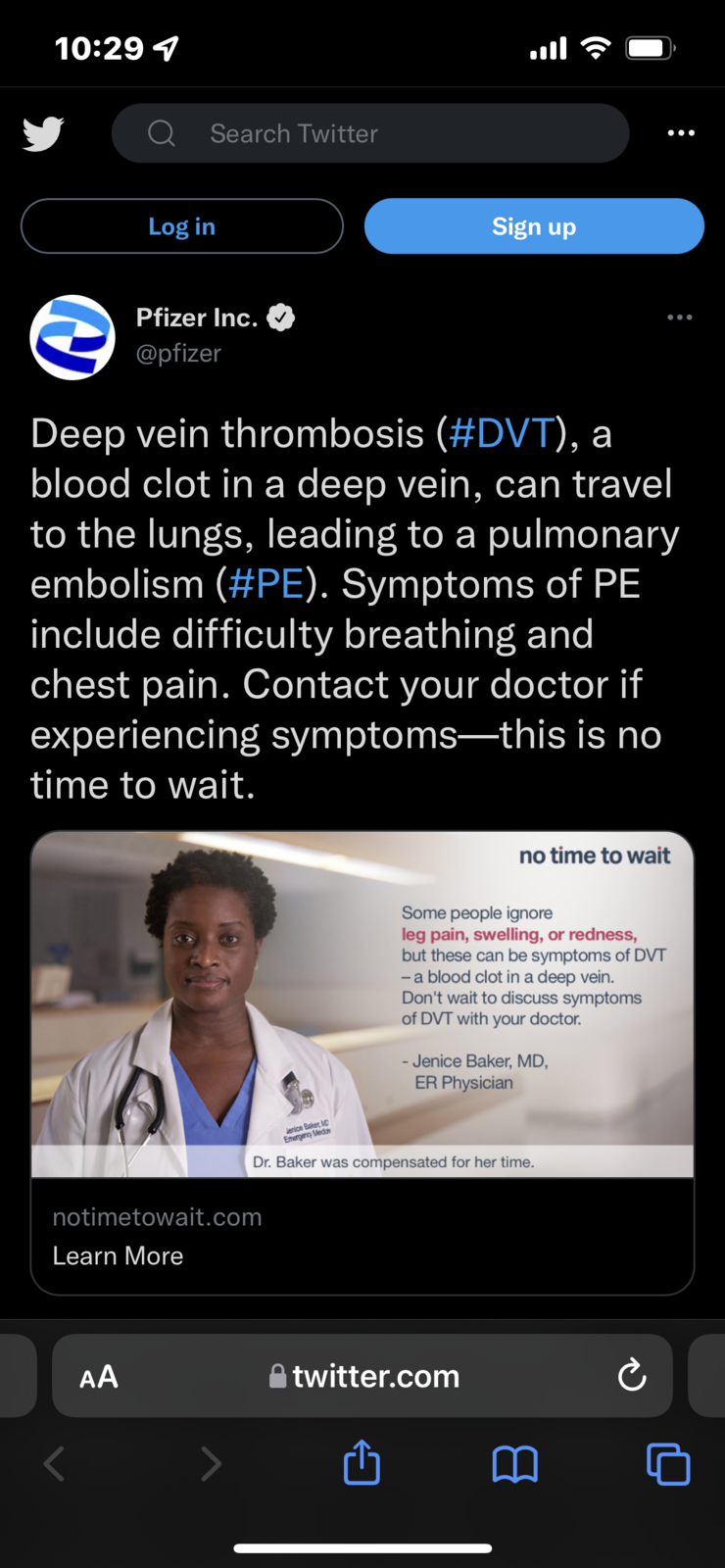Open the Search Twitter field
The height and width of the screenshot is (1568, 725).
click(370, 133)
